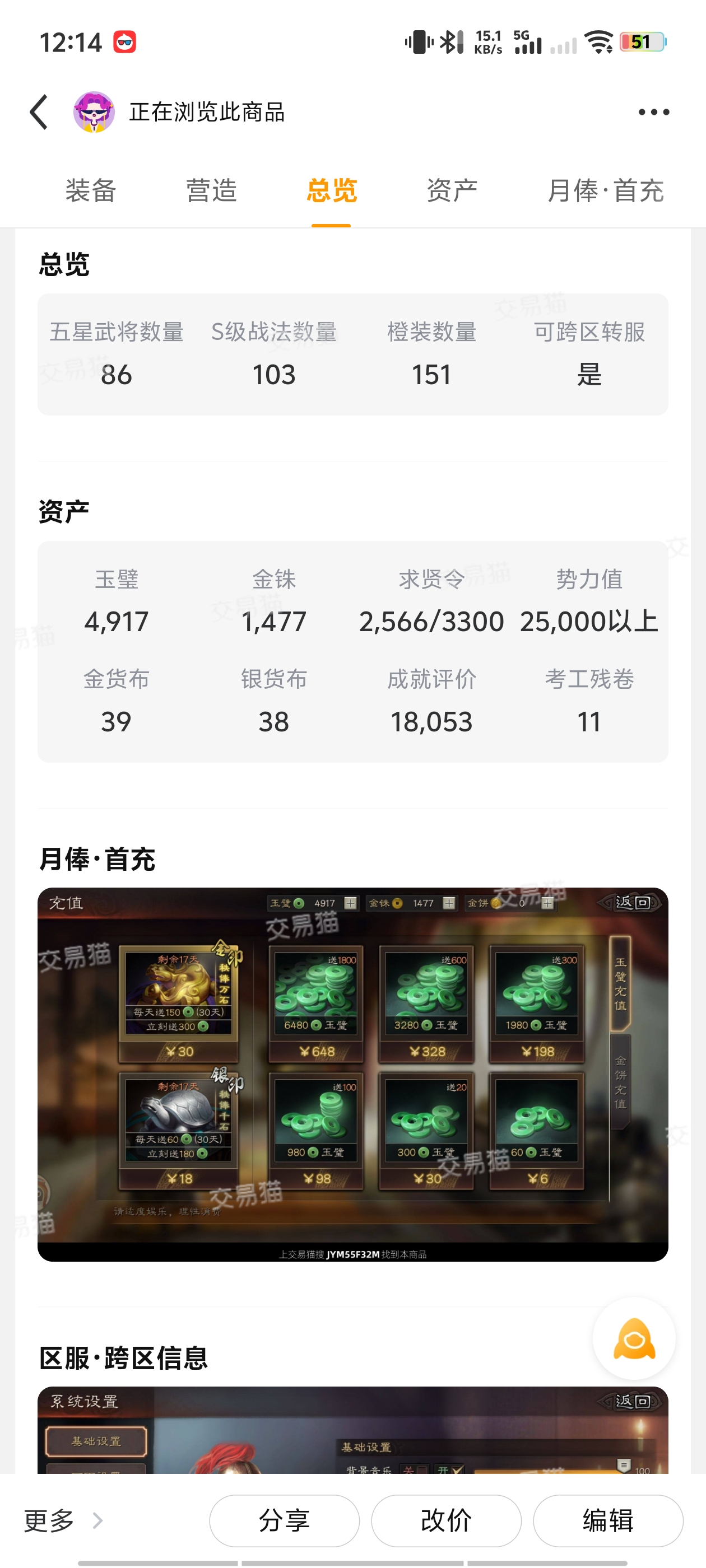Image resolution: width=706 pixels, height=1568 pixels.
Task: Go back using the top-left arrow
Action: click(39, 112)
